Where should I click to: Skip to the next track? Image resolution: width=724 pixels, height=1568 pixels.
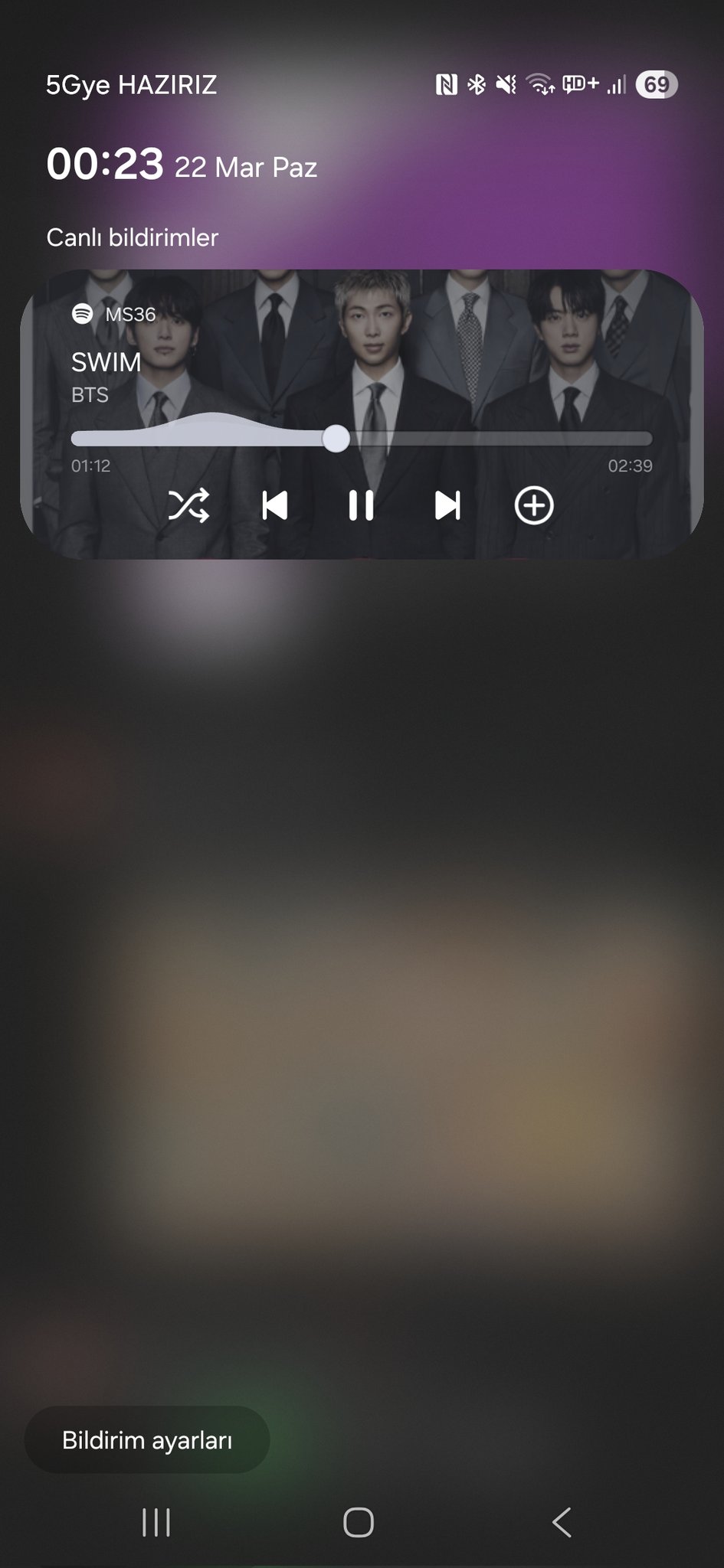click(x=447, y=505)
